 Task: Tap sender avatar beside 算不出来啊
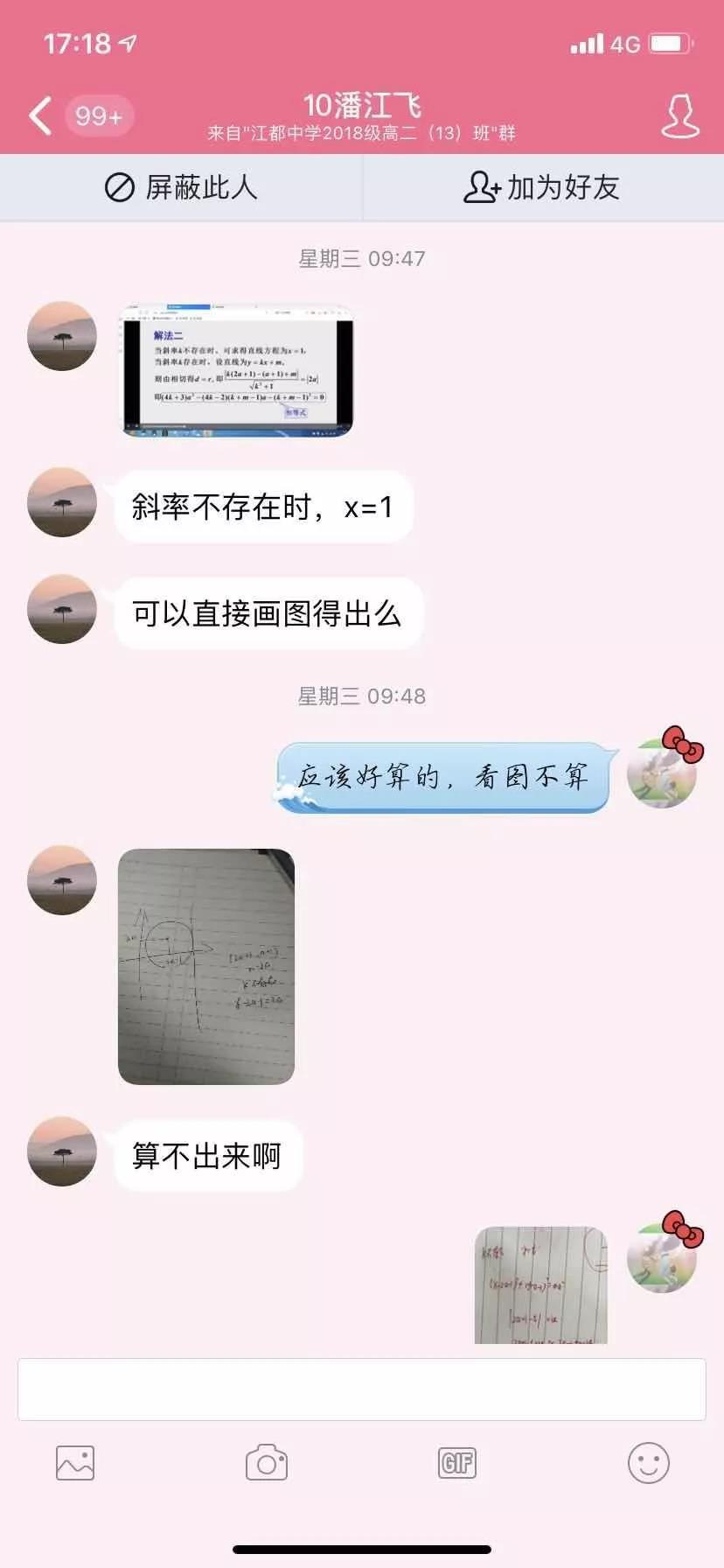[x=62, y=1151]
